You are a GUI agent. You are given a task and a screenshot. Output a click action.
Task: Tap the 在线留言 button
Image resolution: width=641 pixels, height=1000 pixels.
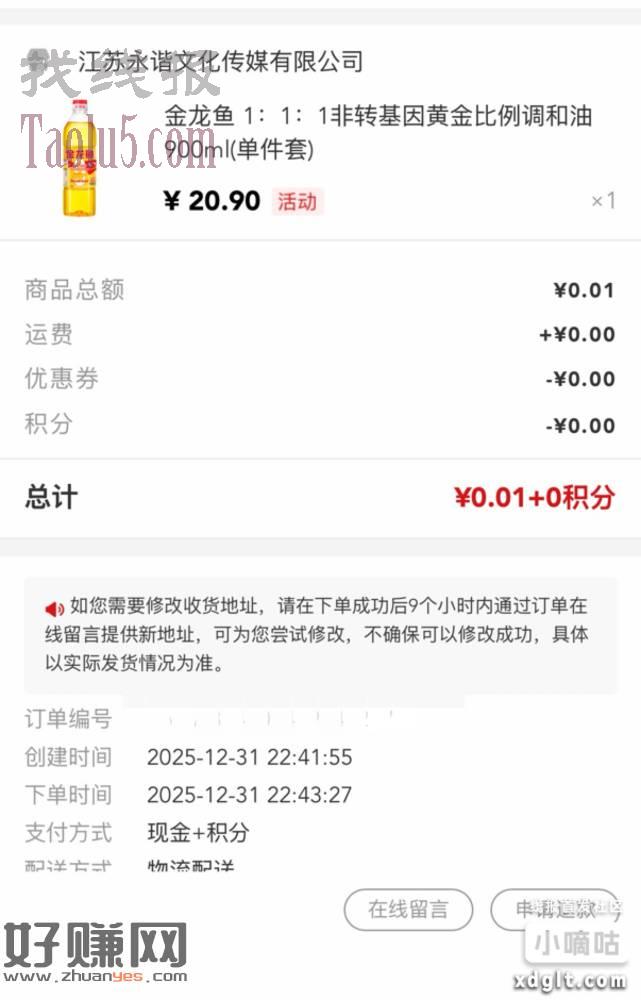click(x=408, y=909)
